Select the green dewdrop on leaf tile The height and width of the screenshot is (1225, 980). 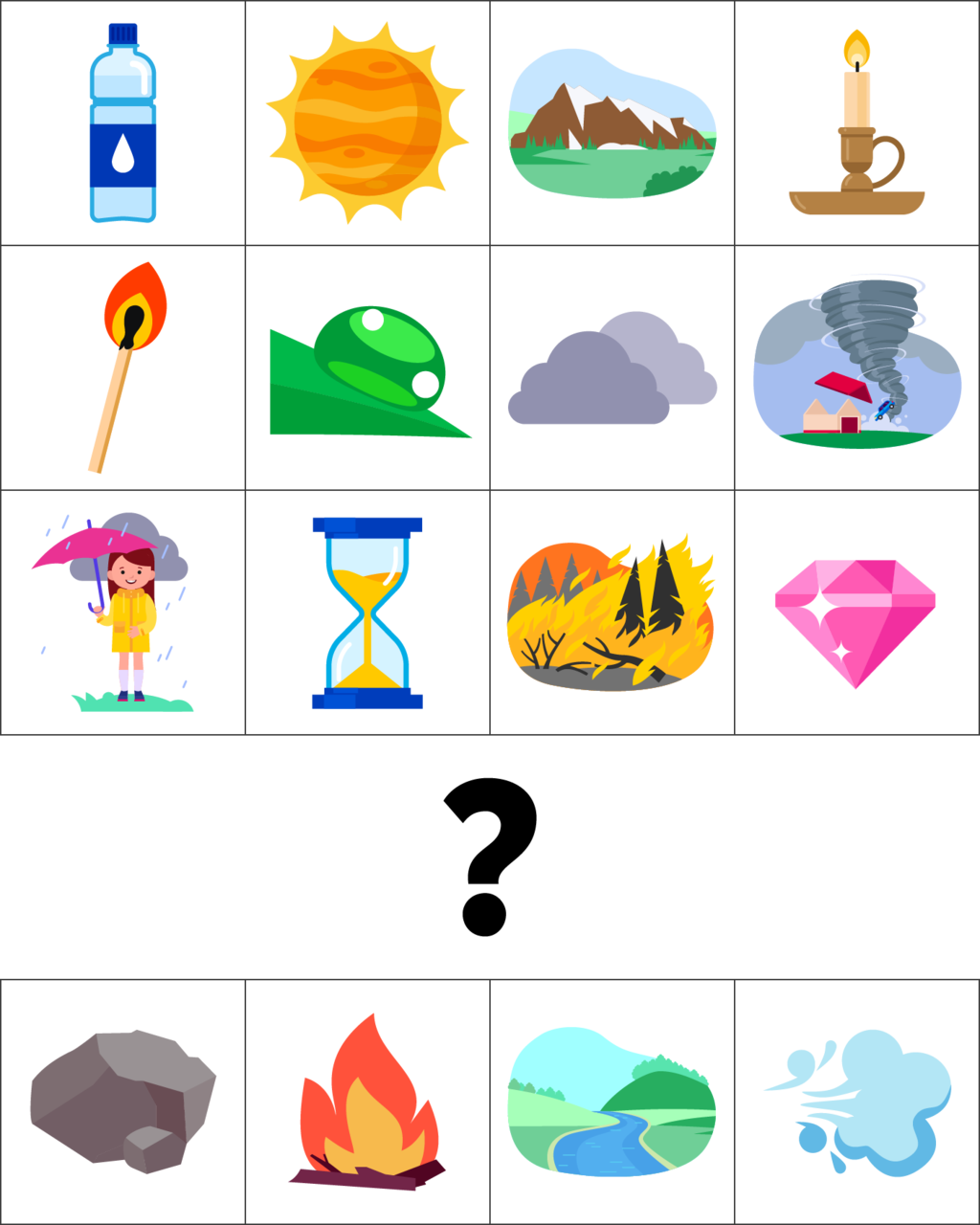tap(367, 367)
